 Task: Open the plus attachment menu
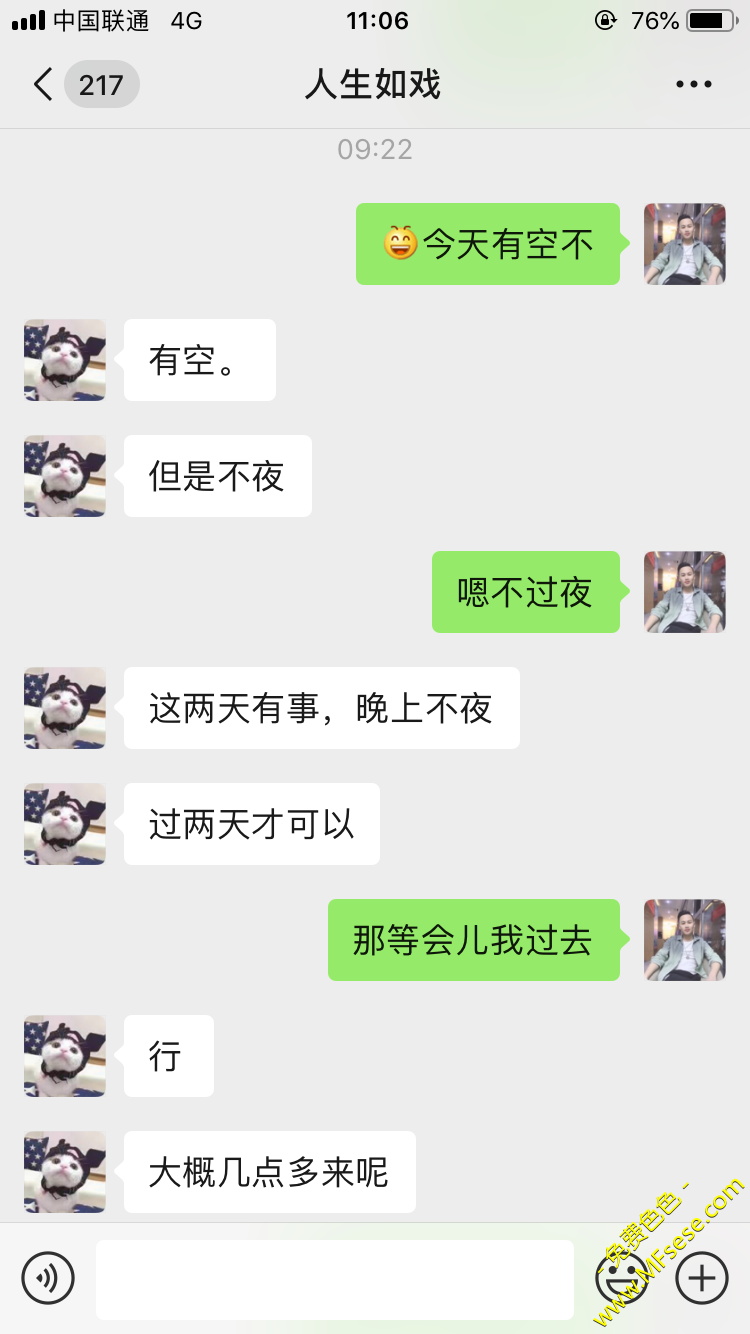(x=702, y=1278)
